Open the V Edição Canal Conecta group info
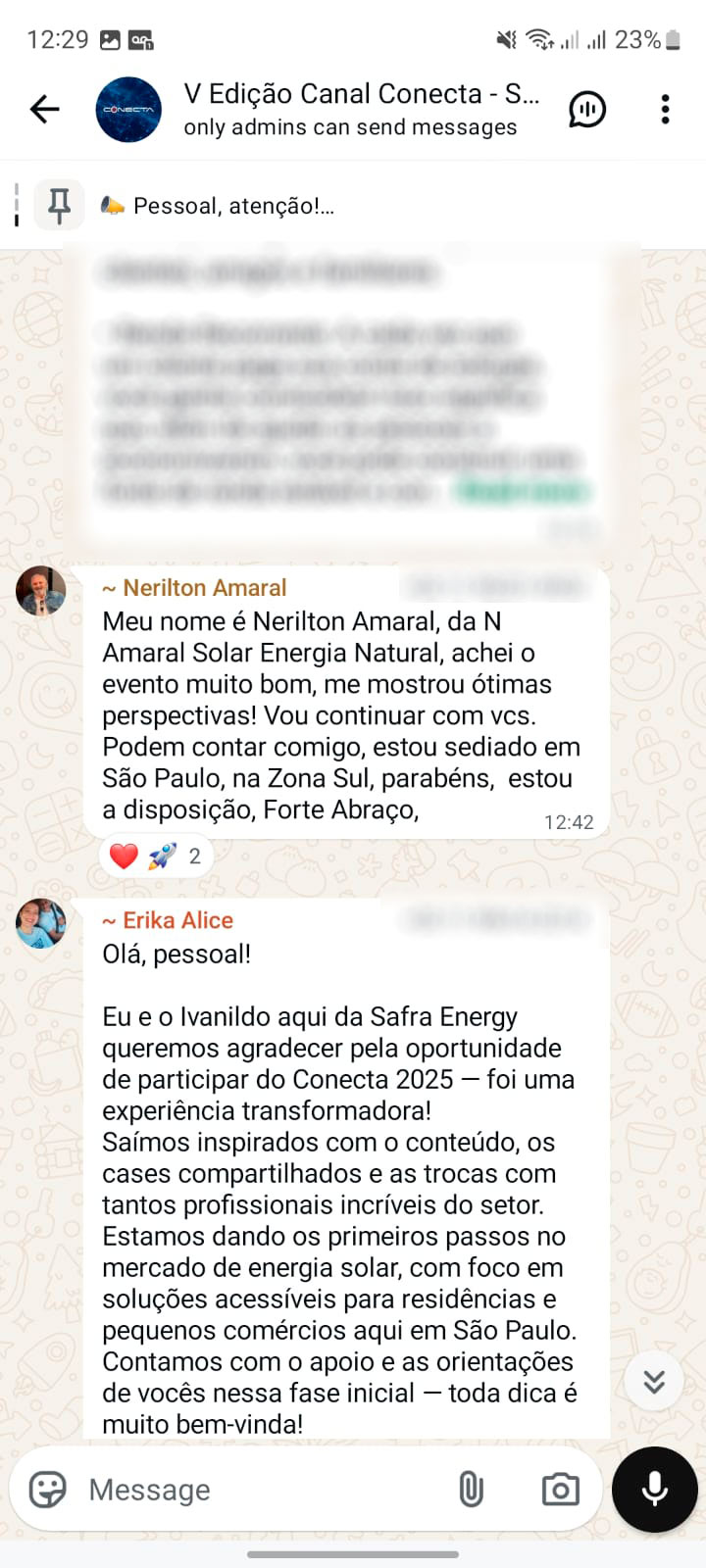The height and width of the screenshot is (1568, 706). [361, 109]
